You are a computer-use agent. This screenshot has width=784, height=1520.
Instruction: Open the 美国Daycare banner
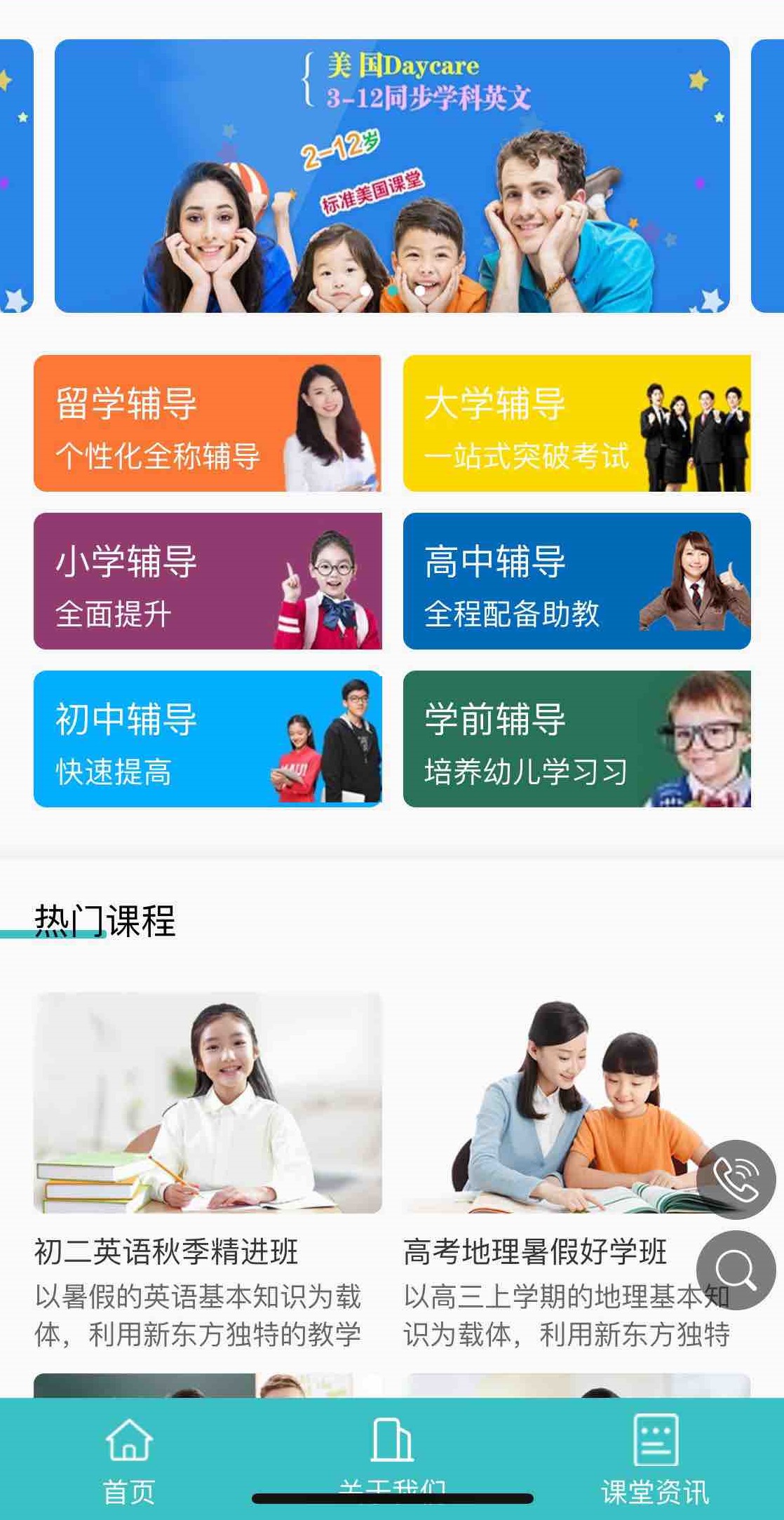392,175
